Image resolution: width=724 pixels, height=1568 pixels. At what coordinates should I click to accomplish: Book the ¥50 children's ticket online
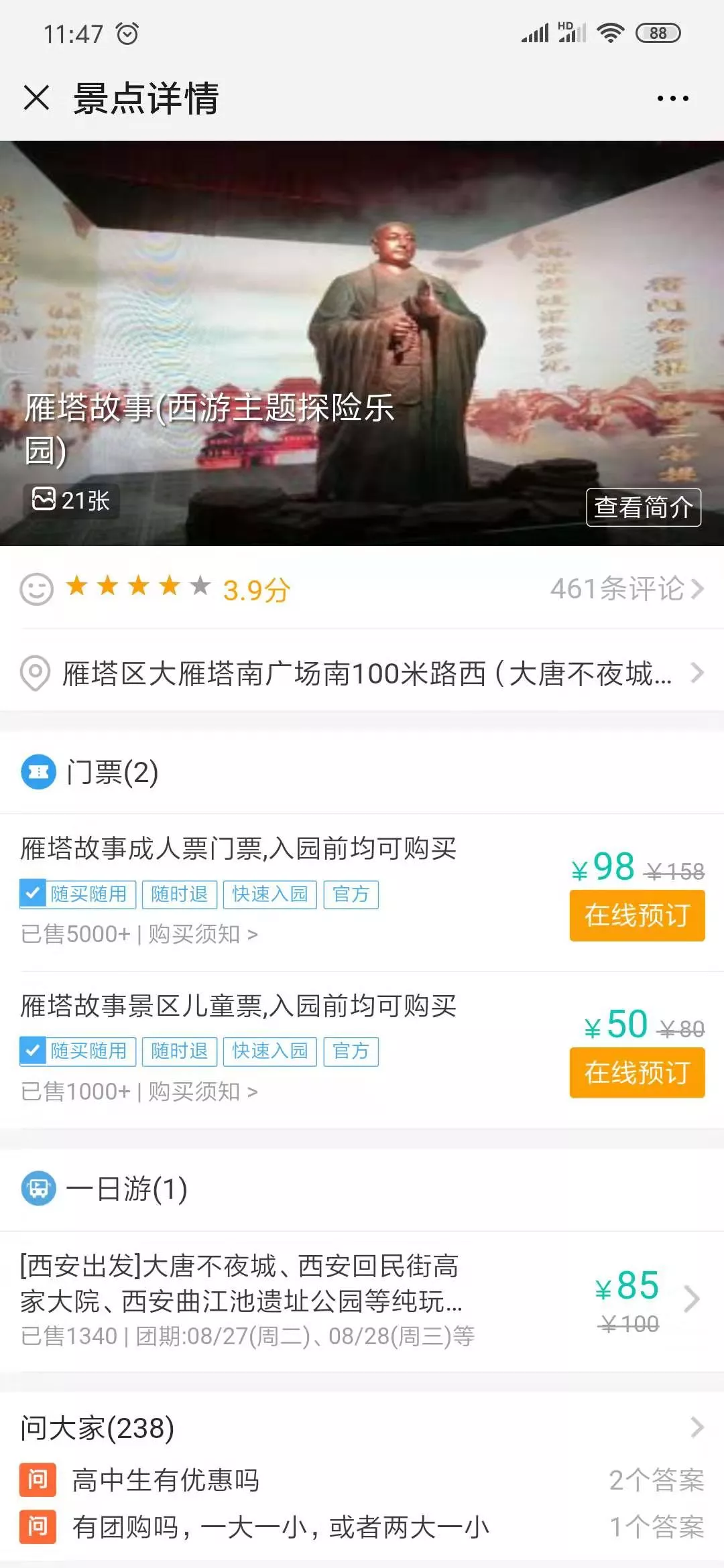(637, 1072)
